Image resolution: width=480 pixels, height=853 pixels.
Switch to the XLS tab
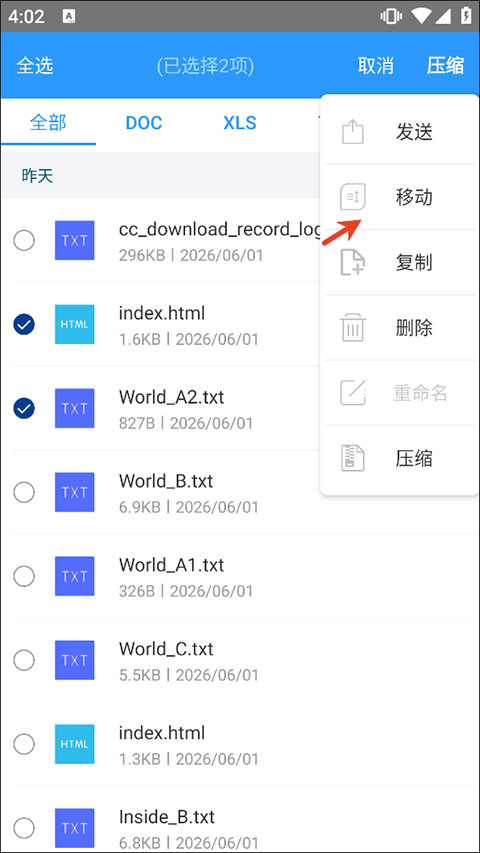240,122
